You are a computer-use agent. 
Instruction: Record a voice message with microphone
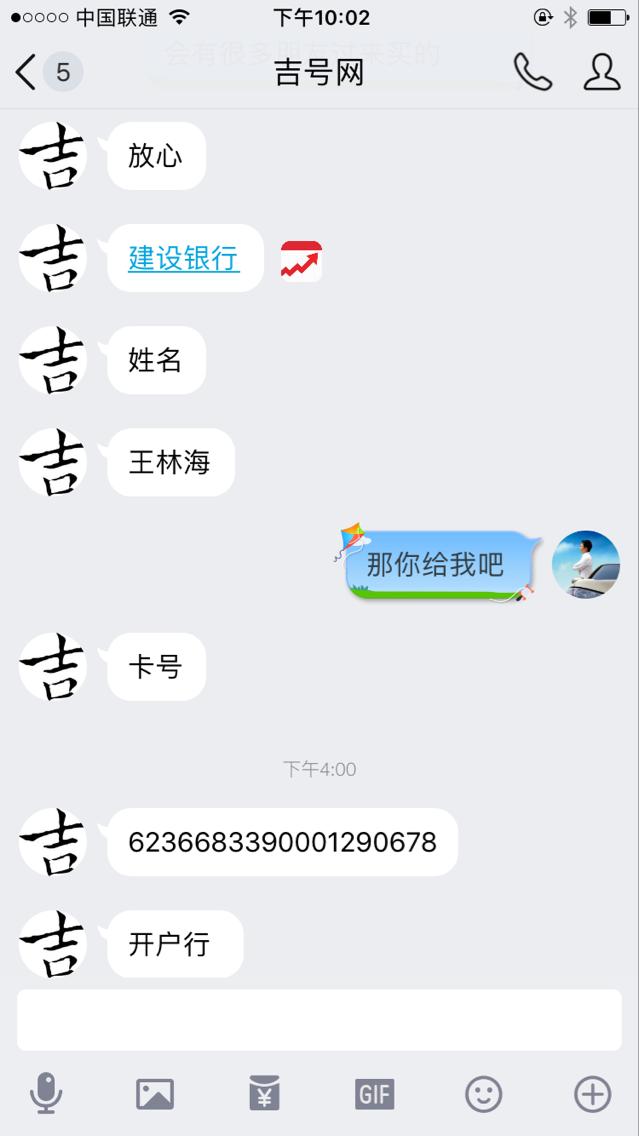point(45,1094)
